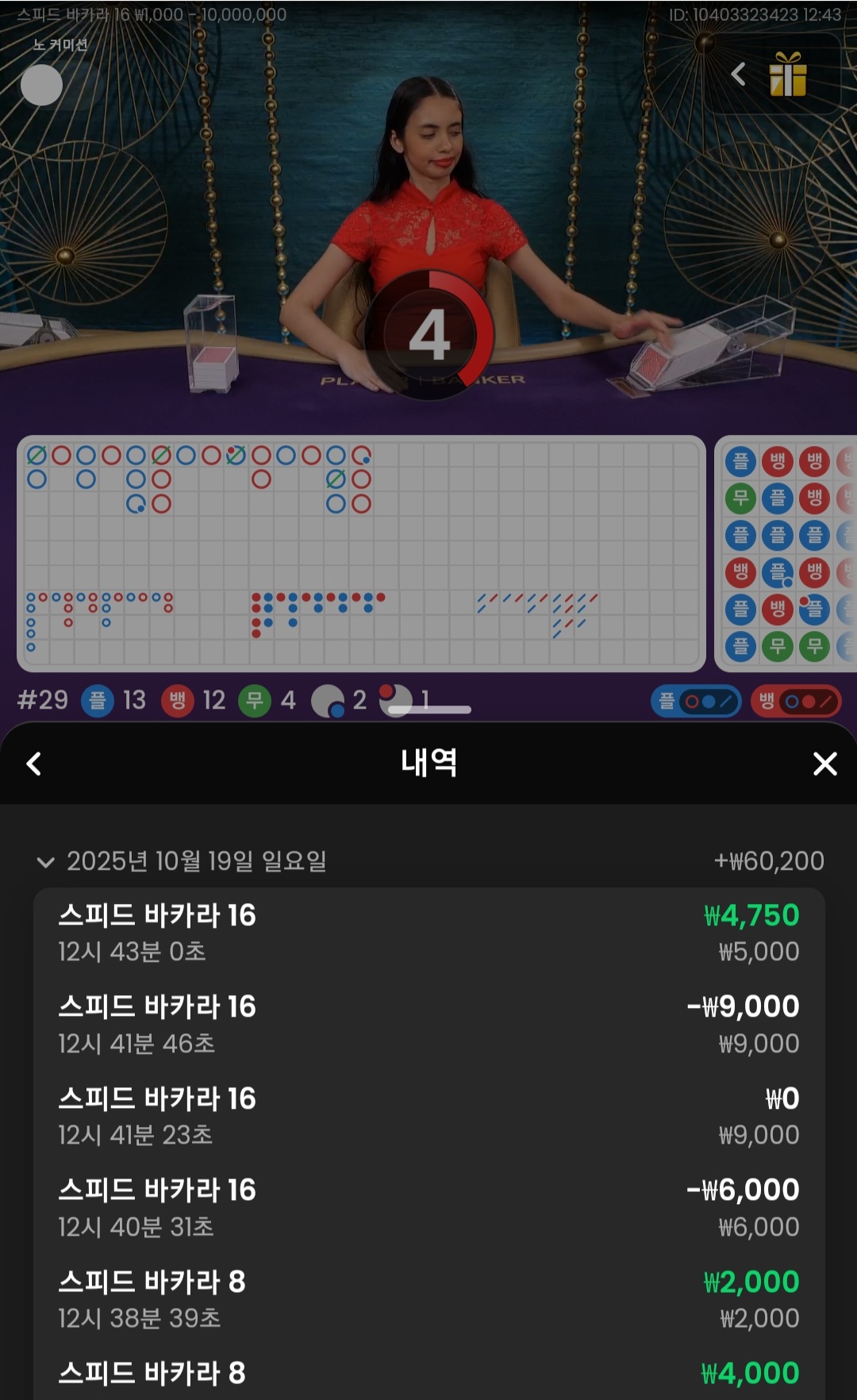Tap the 뱅 banker prediction button
Viewport: 857px width, 1400px height.
[795, 701]
